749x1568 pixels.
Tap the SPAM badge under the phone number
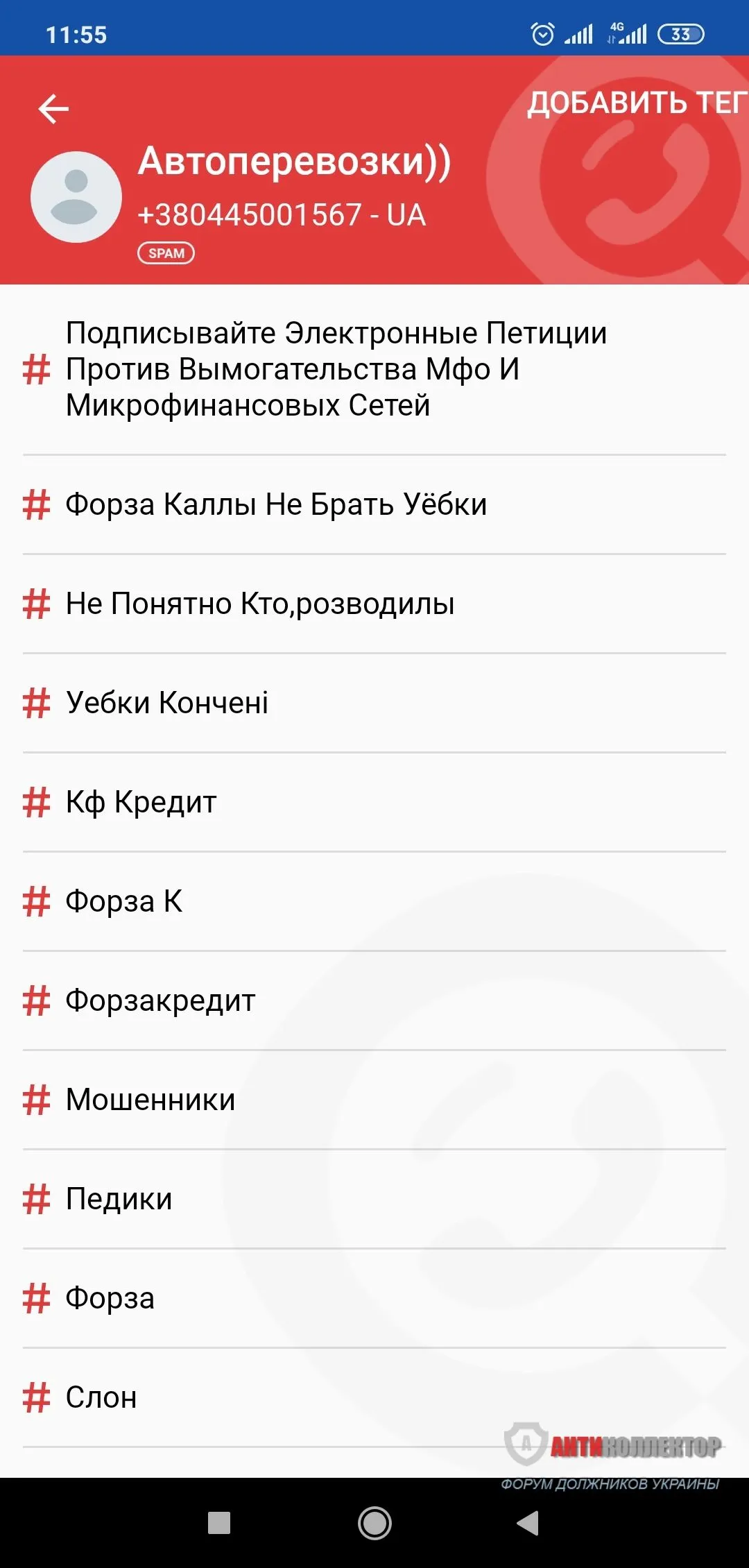[x=166, y=252]
